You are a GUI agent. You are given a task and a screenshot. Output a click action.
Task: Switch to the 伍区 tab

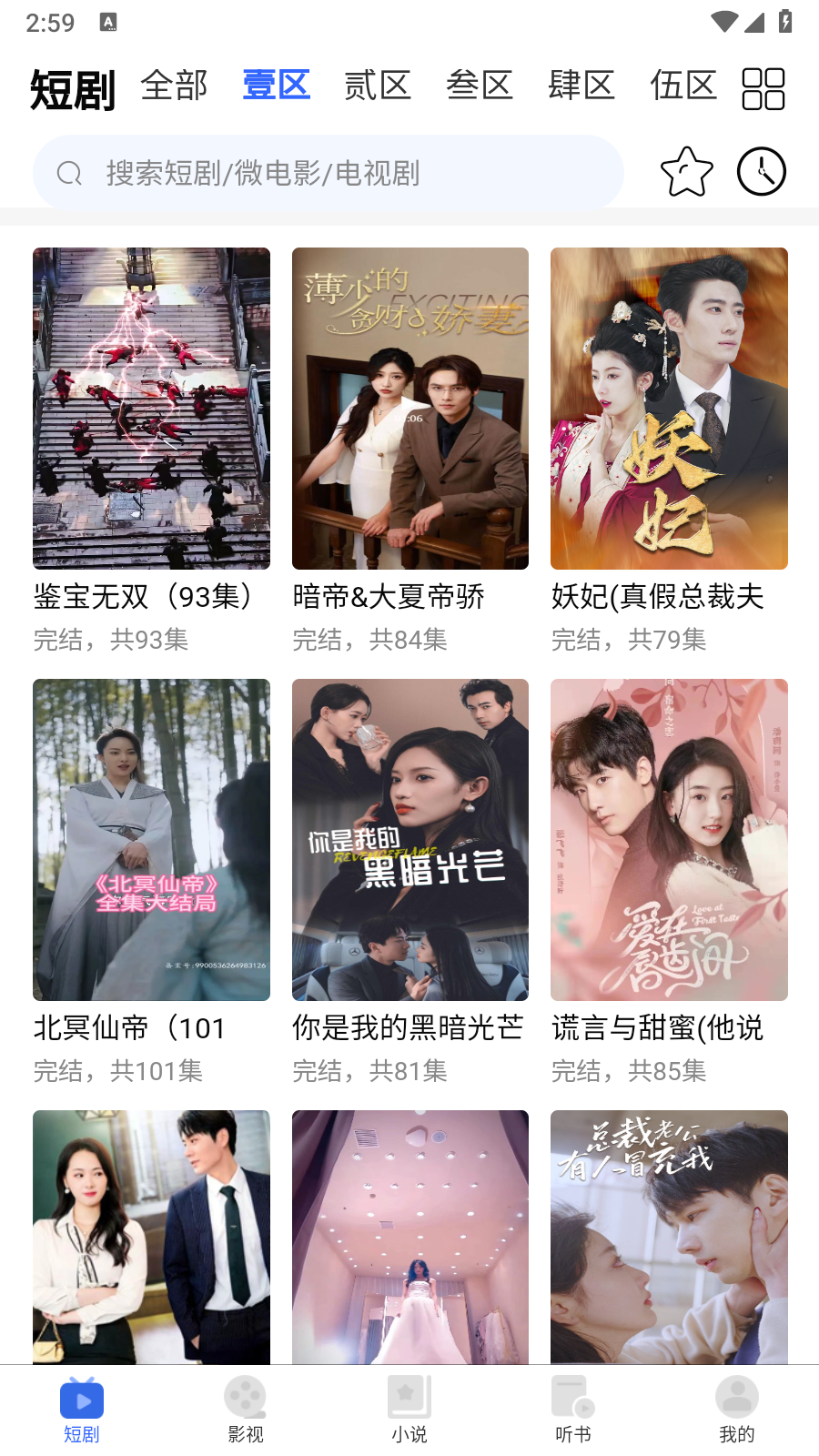683,86
